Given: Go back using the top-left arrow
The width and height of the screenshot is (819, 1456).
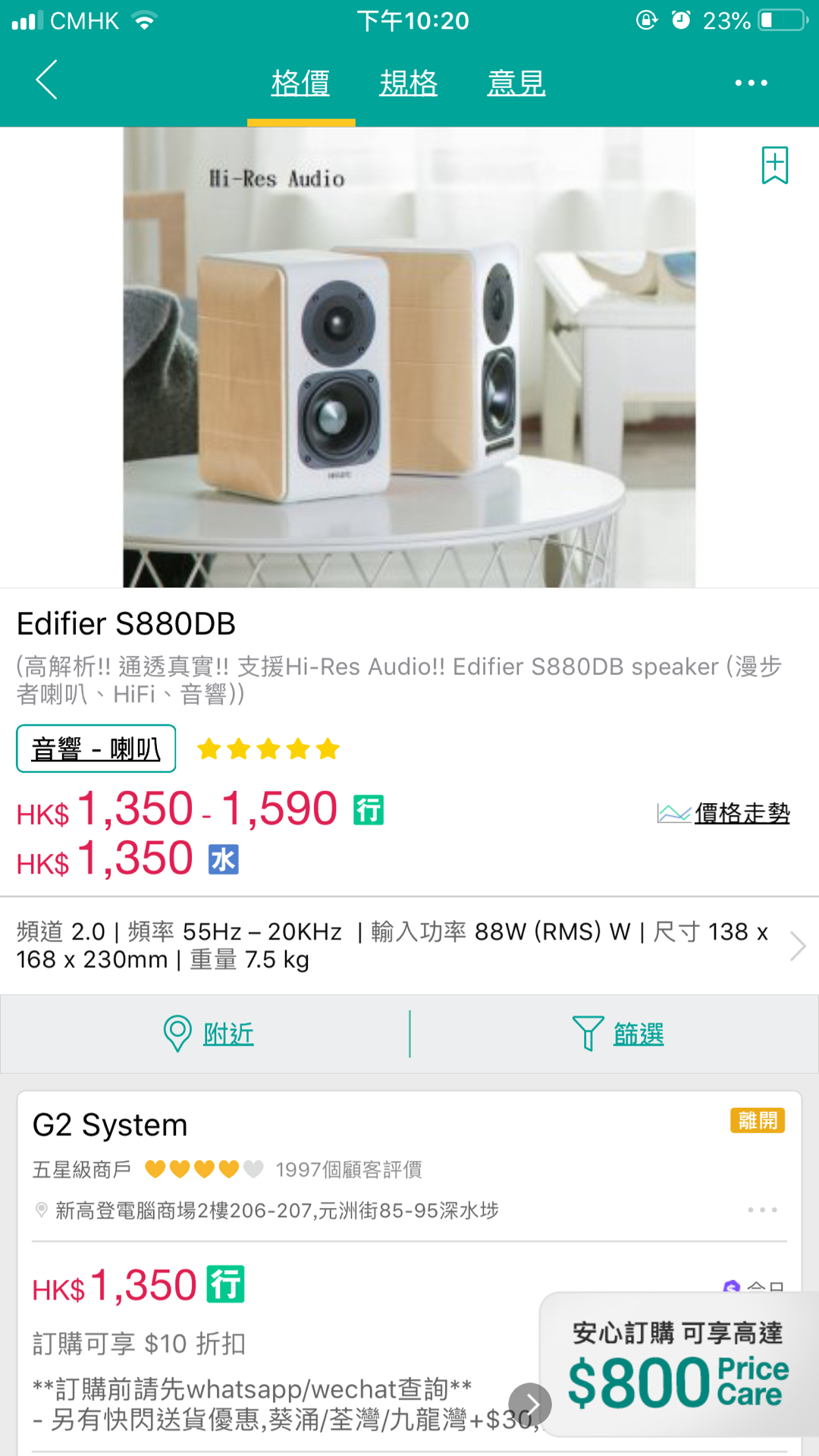Looking at the screenshot, I should point(47,80).
